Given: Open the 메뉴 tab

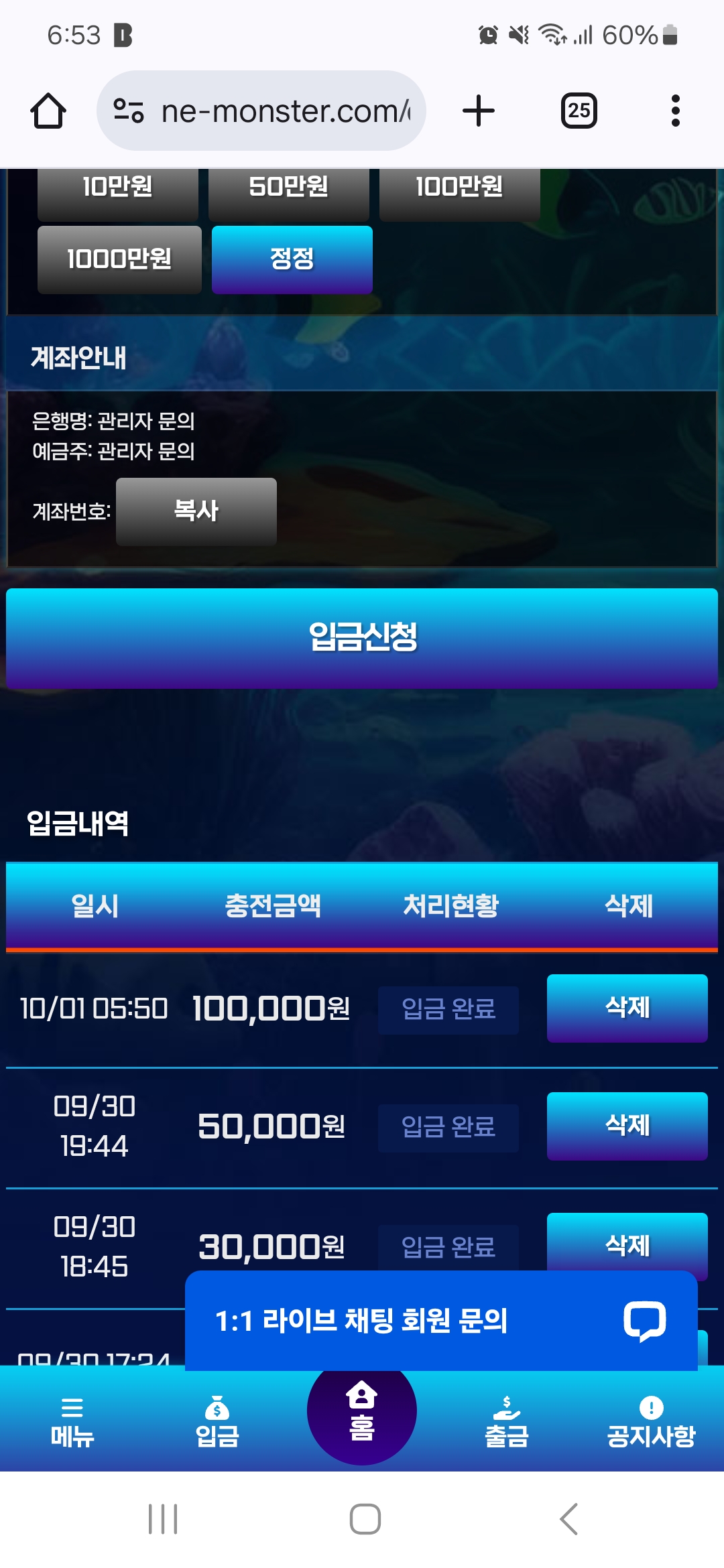Looking at the screenshot, I should (72, 1422).
